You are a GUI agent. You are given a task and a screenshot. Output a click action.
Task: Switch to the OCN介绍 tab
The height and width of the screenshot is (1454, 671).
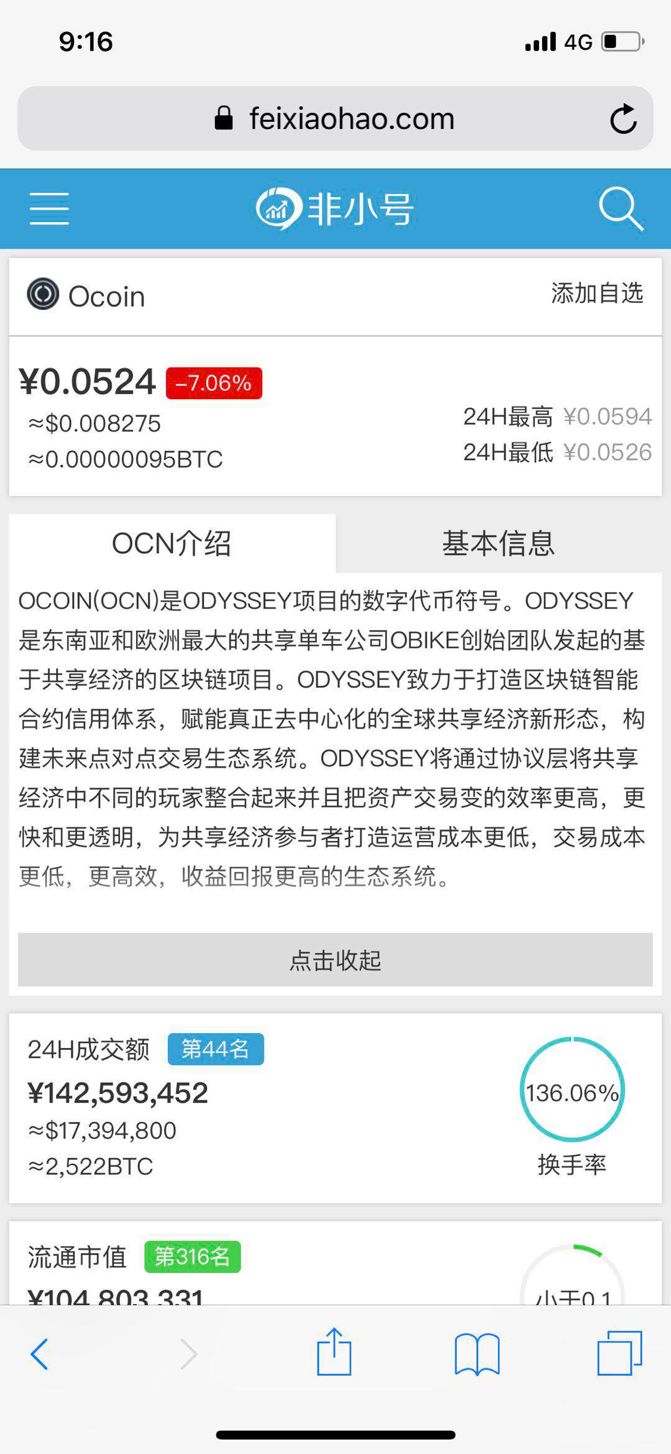(172, 543)
